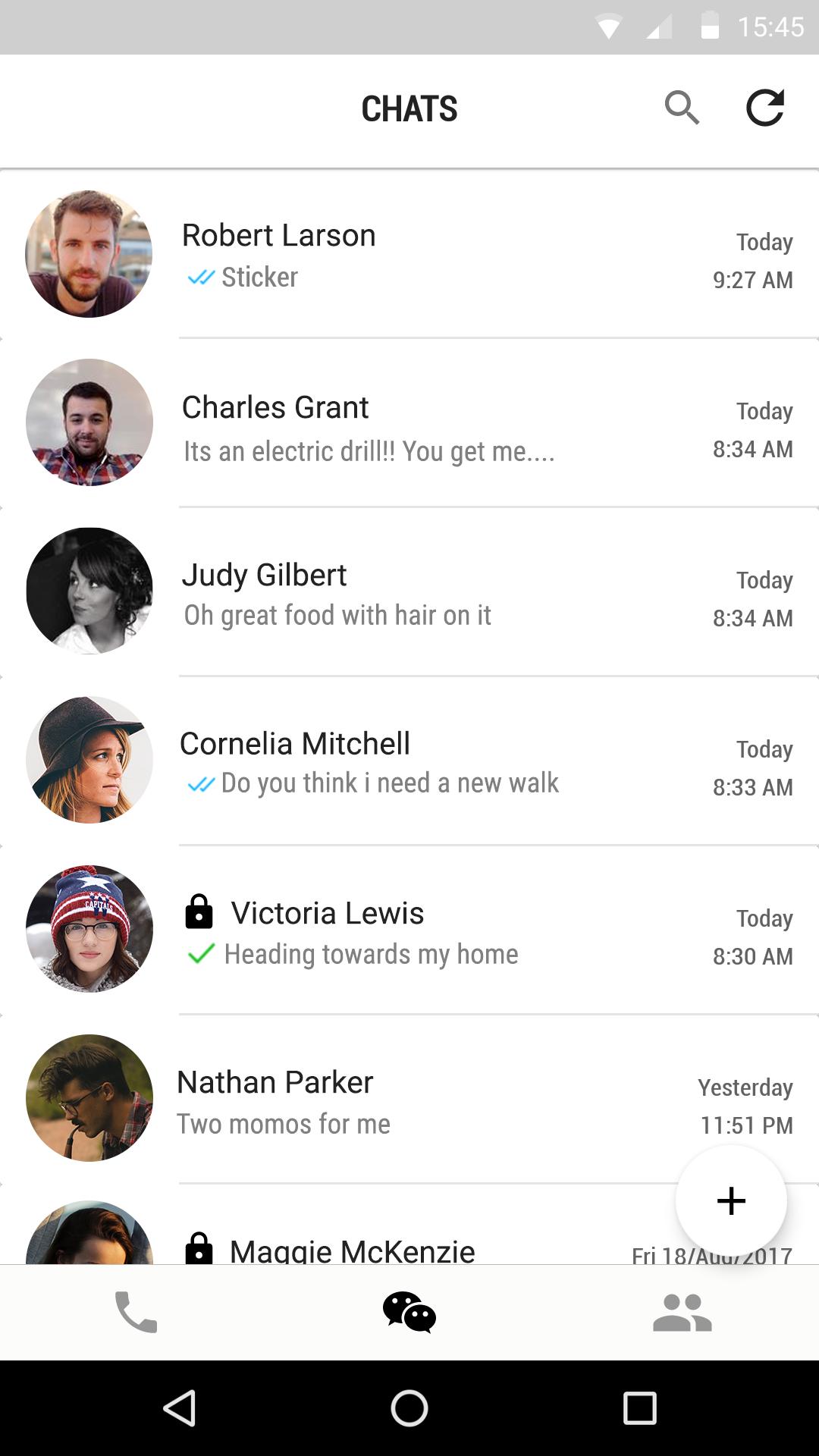Open Charles Grant's conversation
Viewport: 819px width, 1456px height.
click(409, 425)
